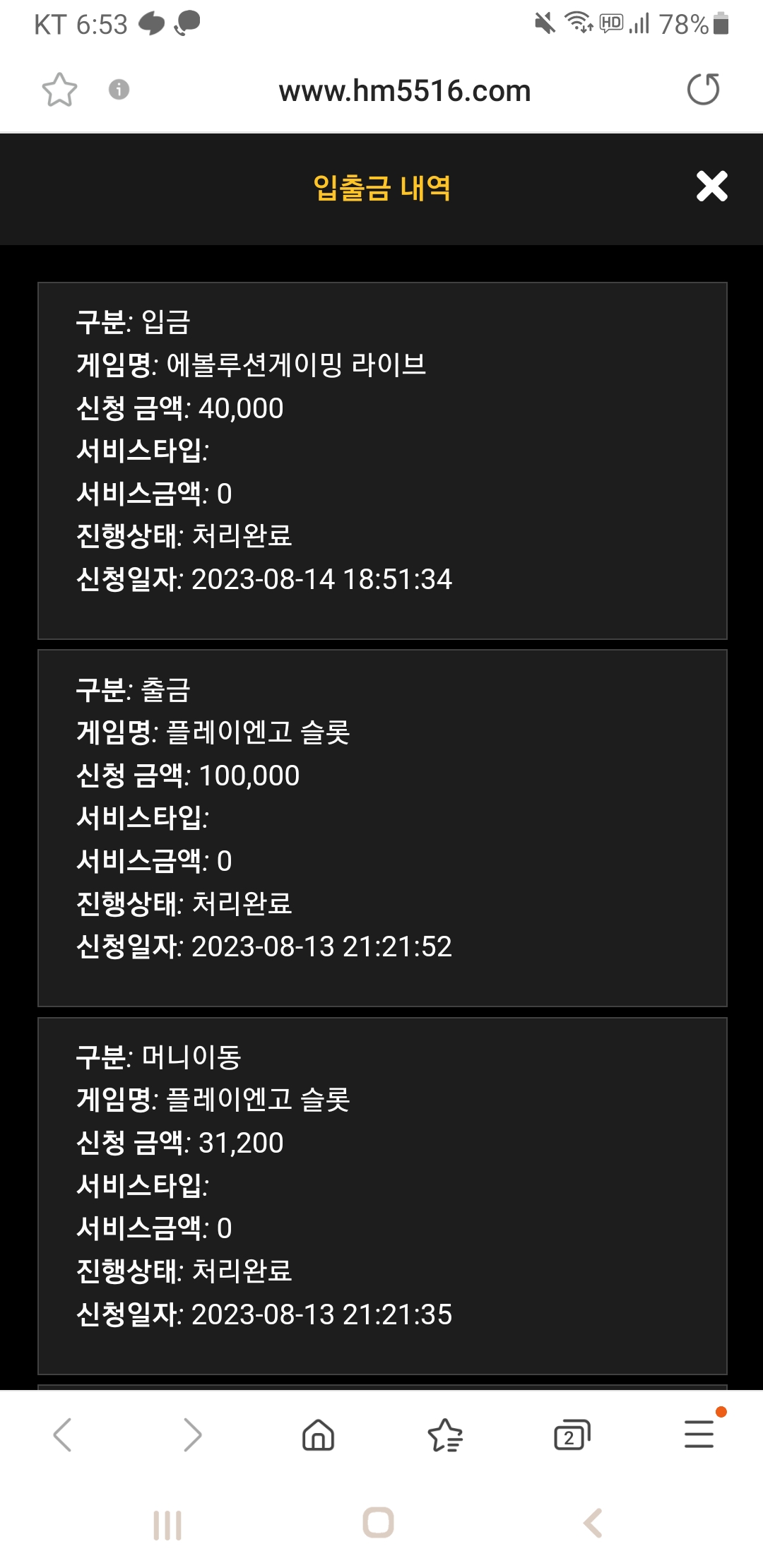Go forward in browser history
The height and width of the screenshot is (1568, 763).
tap(191, 1435)
